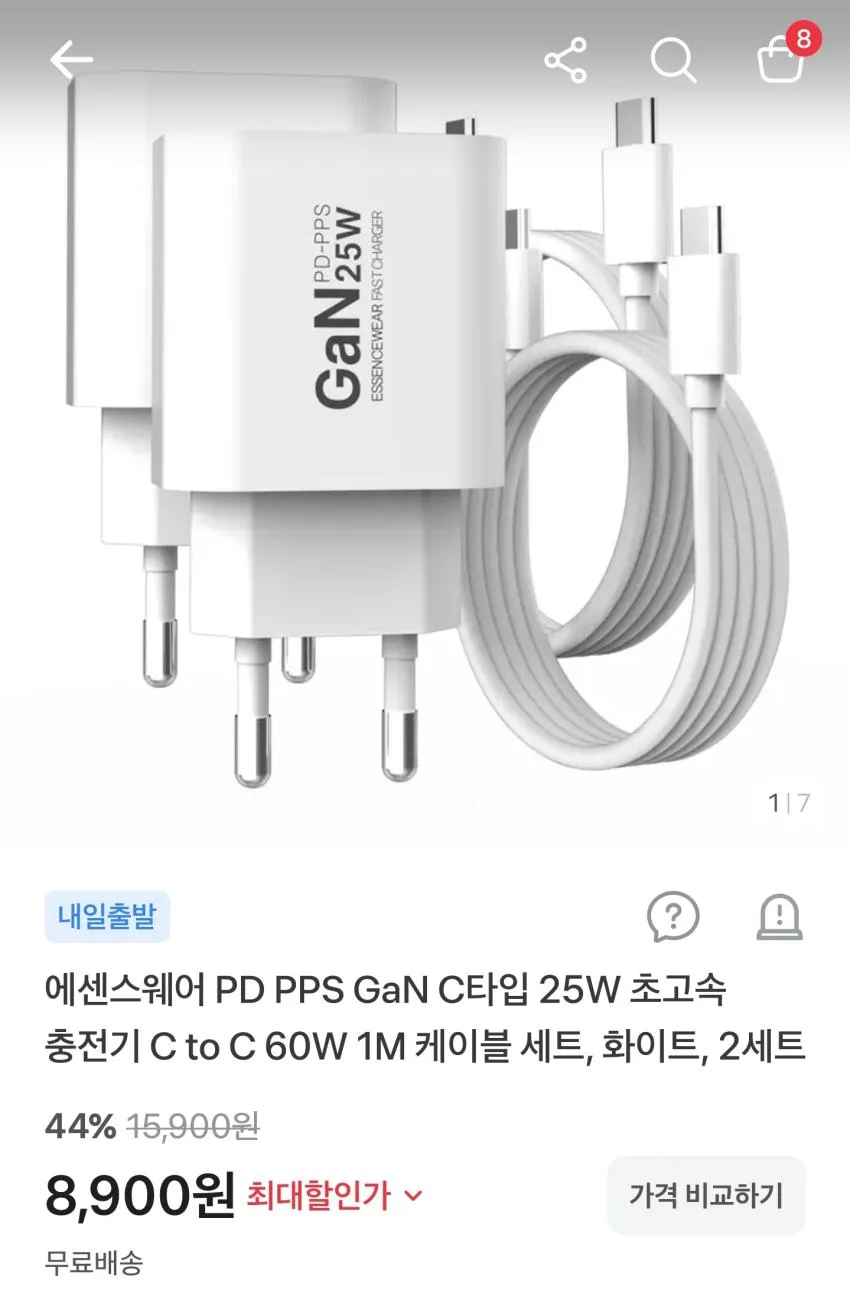Open the product charger image
The width and height of the screenshot is (850, 1290).
coord(425,430)
